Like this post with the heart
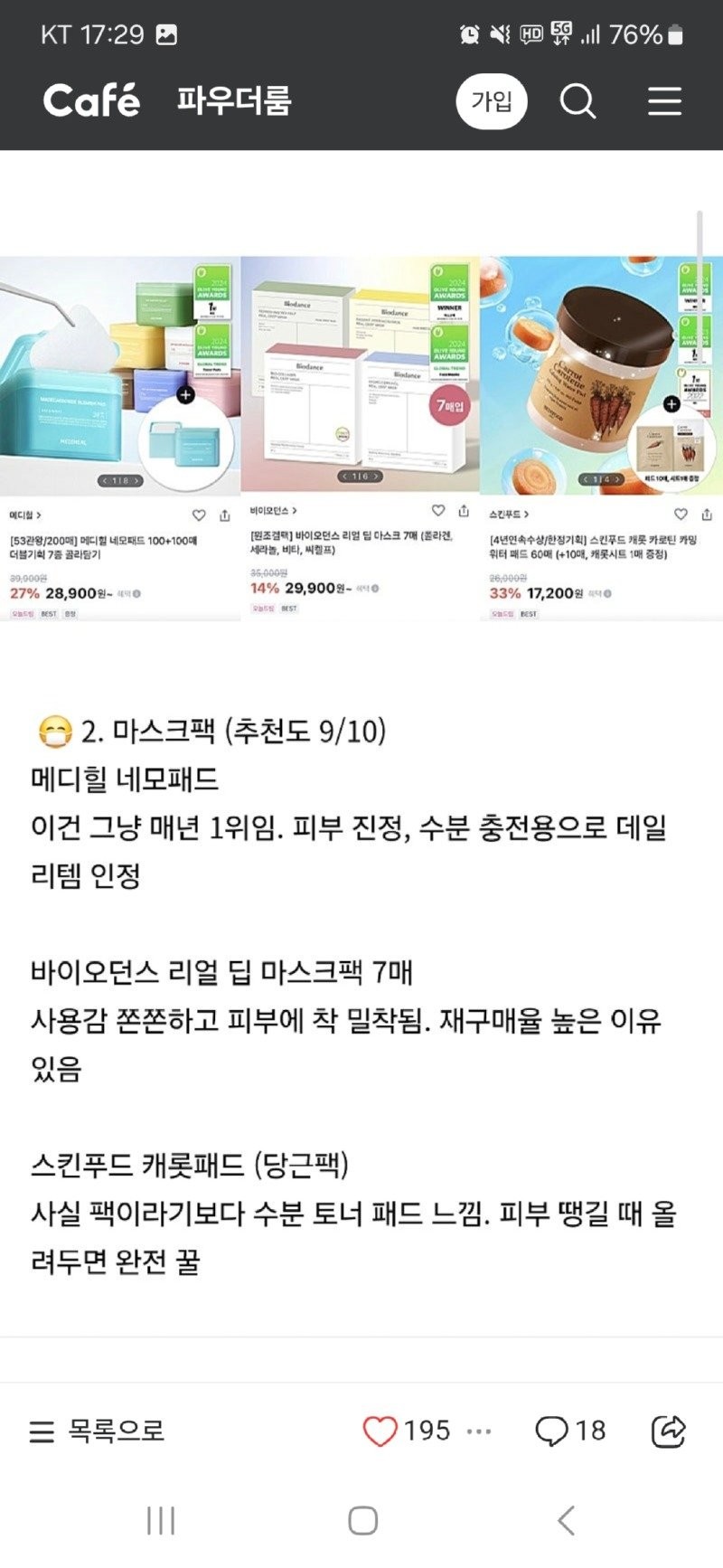This screenshot has height=1568, width=723. point(380,1431)
